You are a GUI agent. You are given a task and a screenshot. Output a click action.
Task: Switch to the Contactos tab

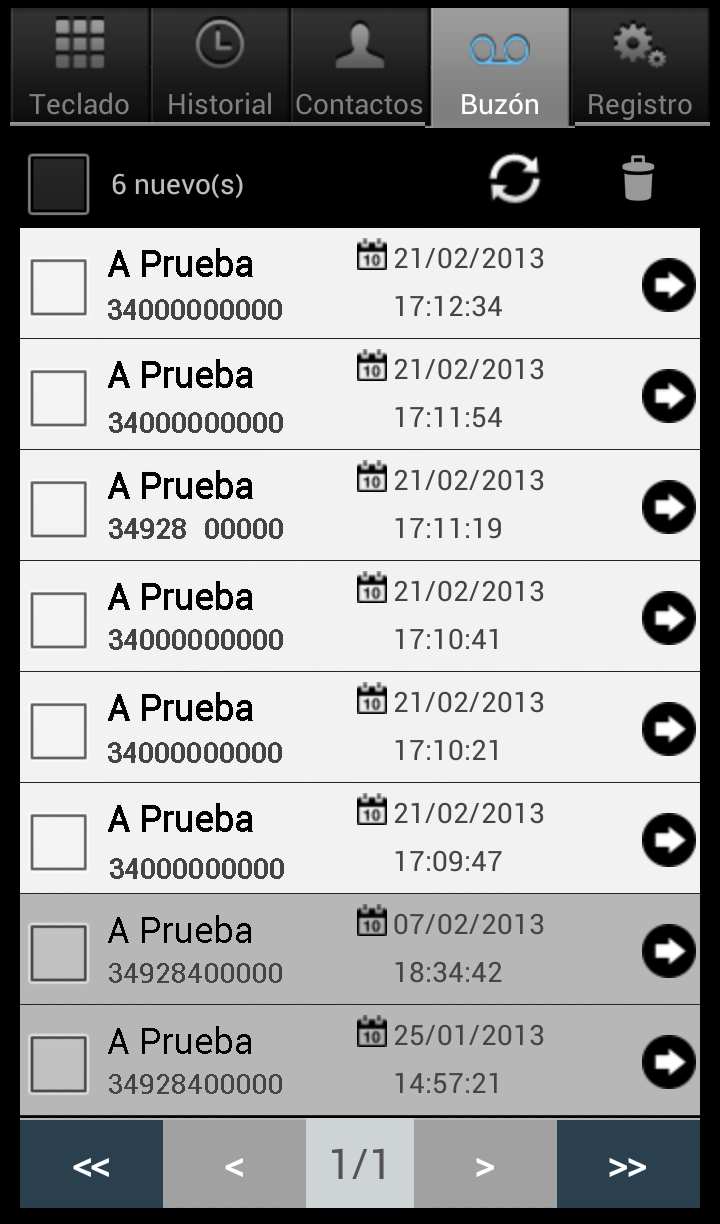(x=358, y=65)
